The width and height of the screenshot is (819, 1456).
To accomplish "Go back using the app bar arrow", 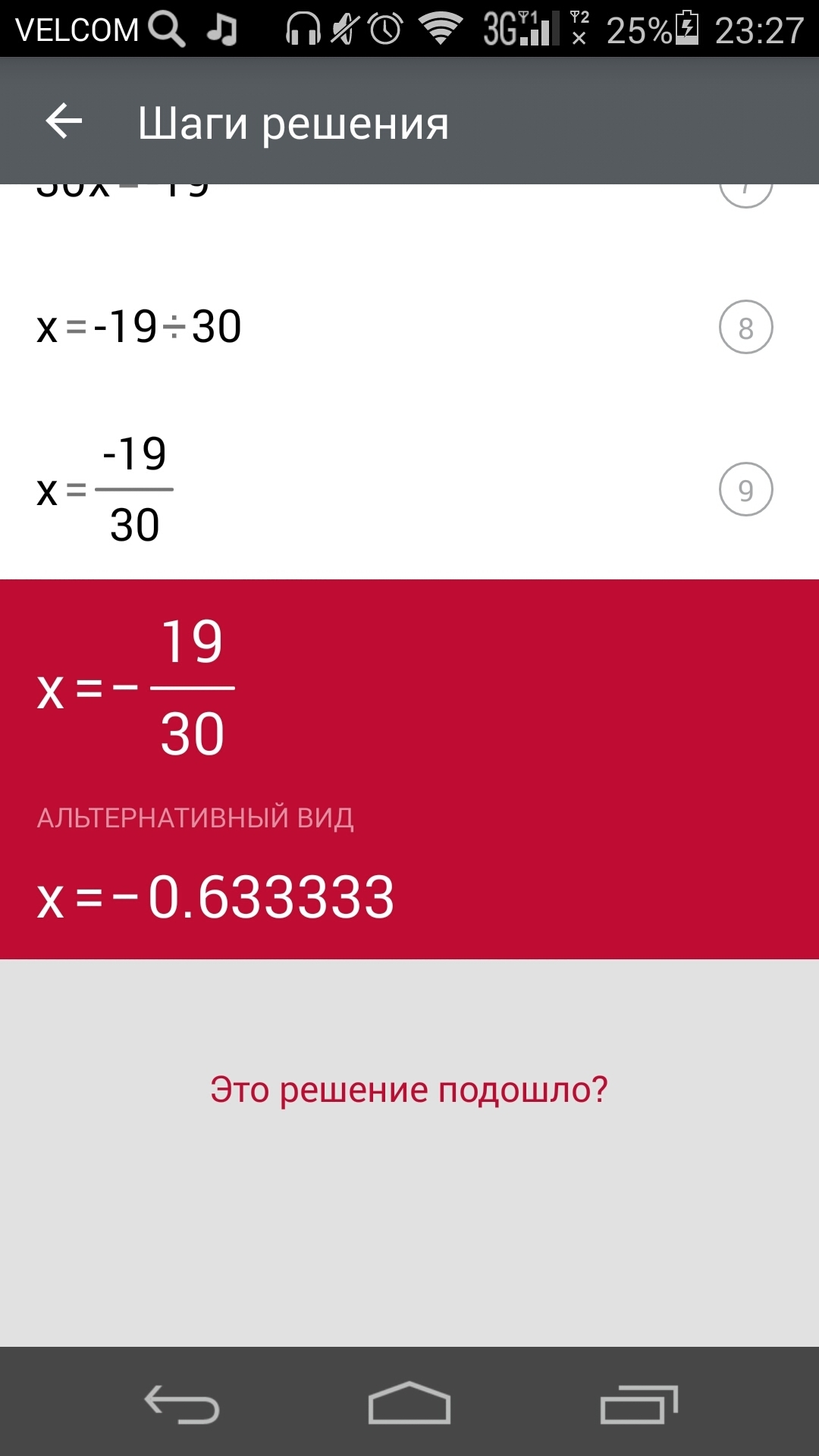I will (64, 121).
